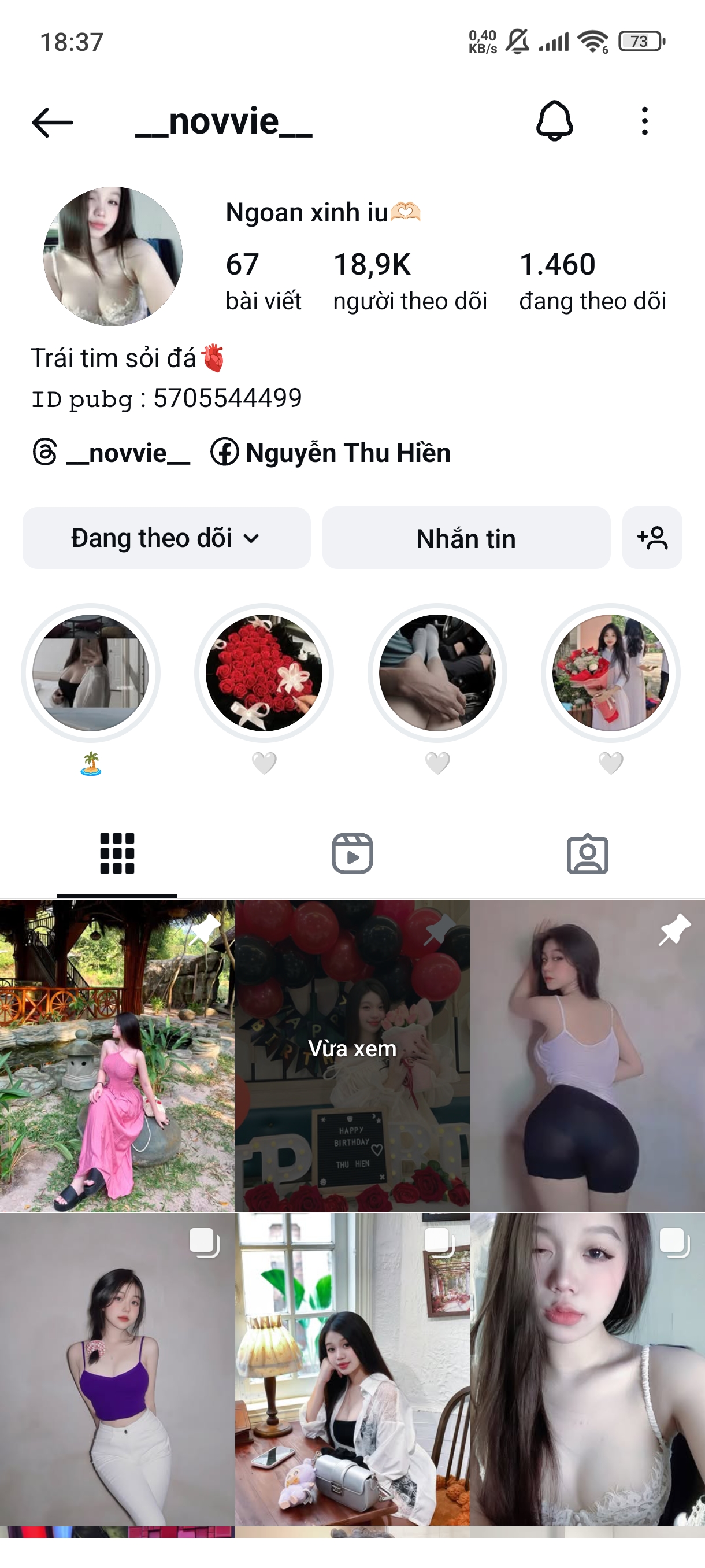Image resolution: width=705 pixels, height=1568 pixels.
Task: View the profile picture
Action: [x=113, y=256]
